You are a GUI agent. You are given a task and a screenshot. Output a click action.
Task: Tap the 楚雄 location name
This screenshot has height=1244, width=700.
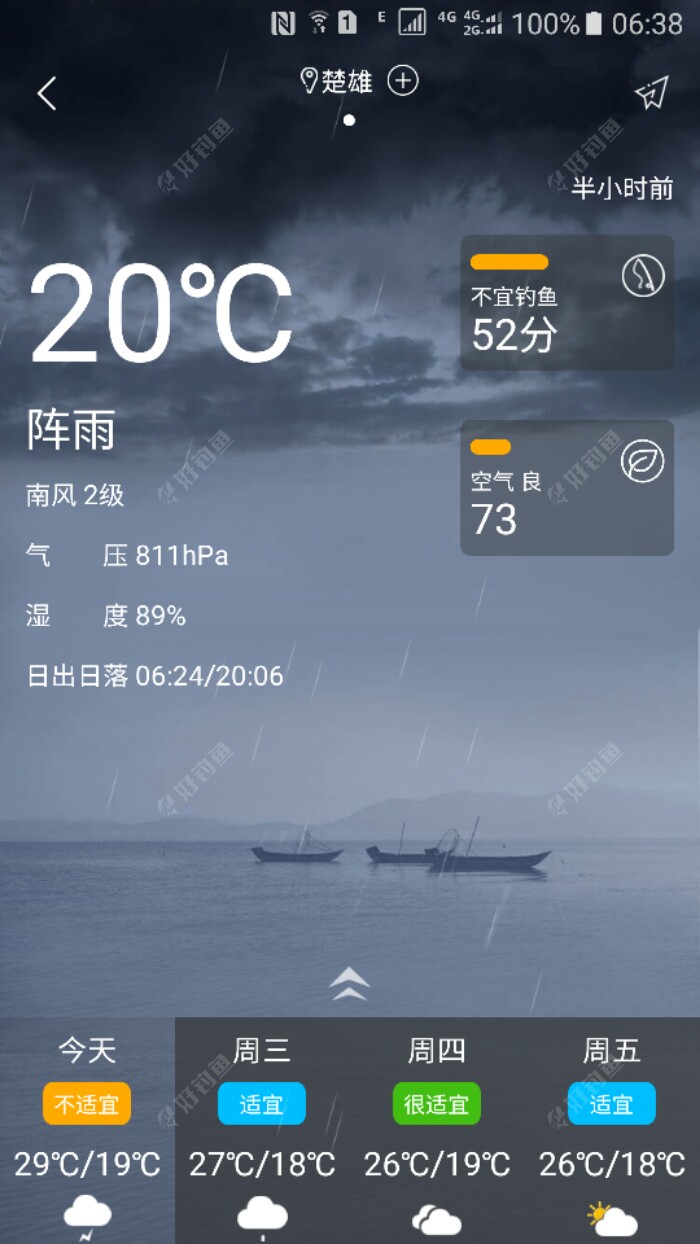[346, 82]
